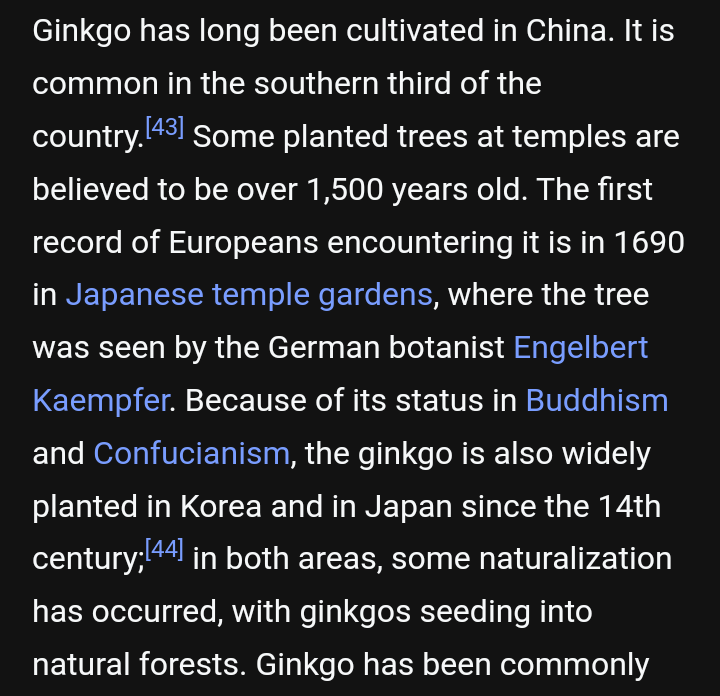Open the Buddhism article link
This screenshot has height=696, width=720.
click(596, 401)
